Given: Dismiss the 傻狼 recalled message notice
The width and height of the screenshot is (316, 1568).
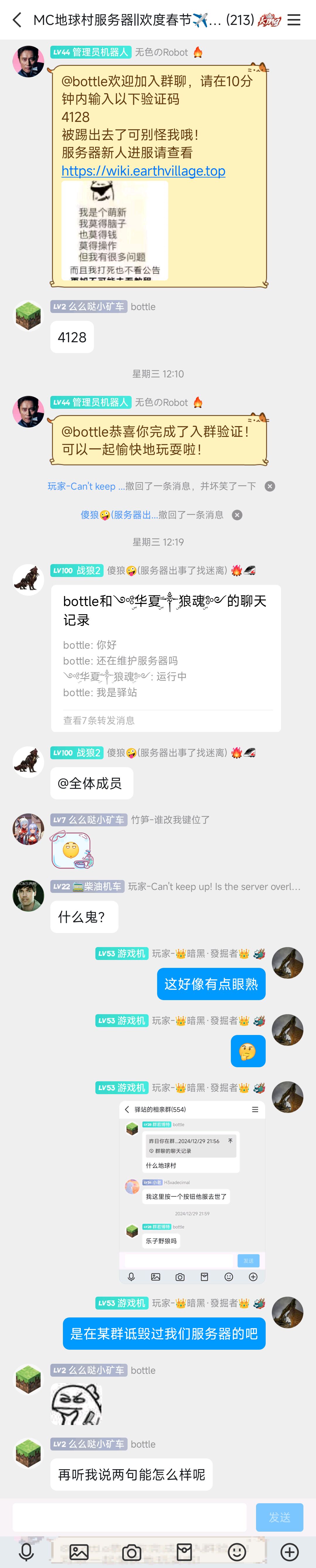Looking at the screenshot, I should tap(238, 515).
